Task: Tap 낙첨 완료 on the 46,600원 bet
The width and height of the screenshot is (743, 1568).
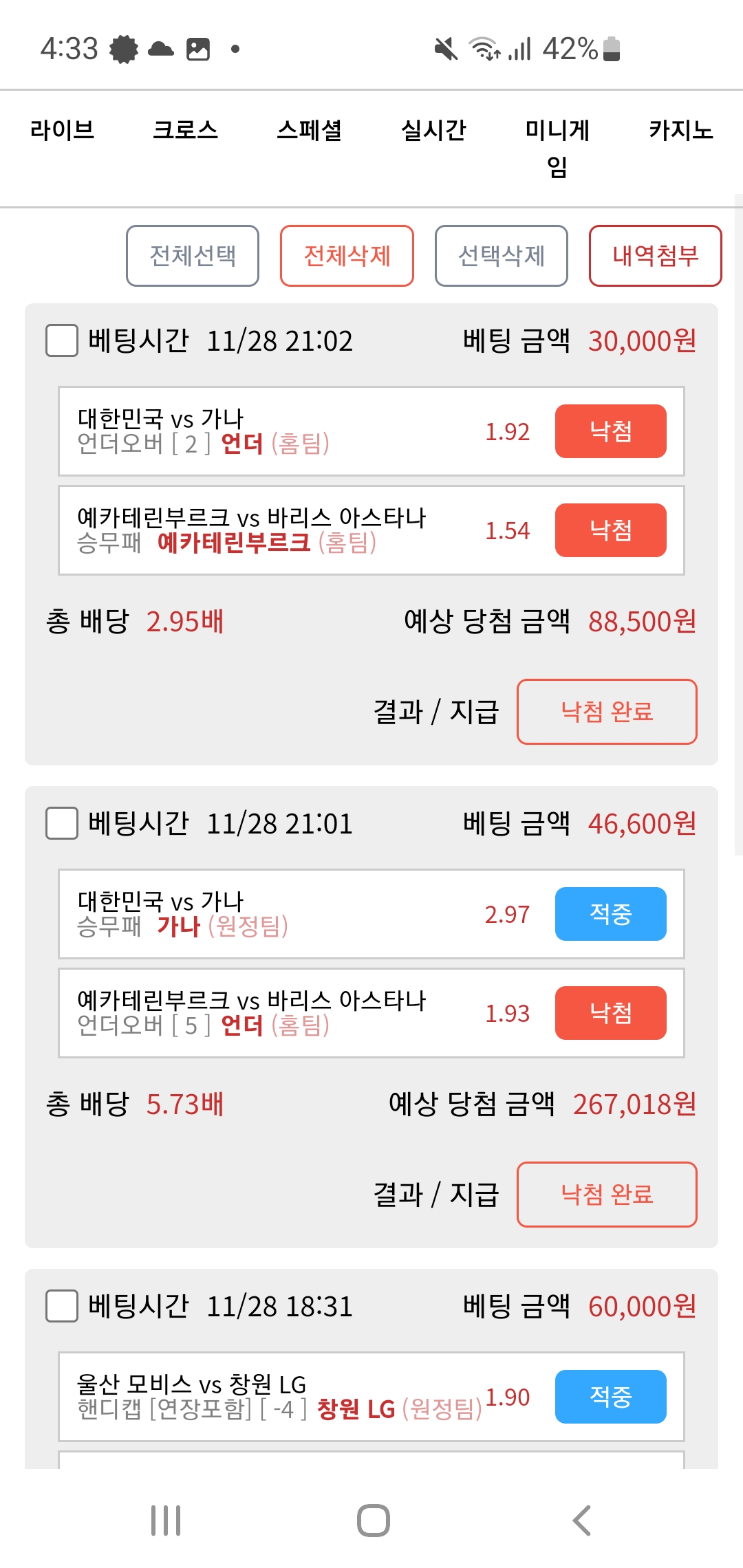Action: pos(606,1195)
